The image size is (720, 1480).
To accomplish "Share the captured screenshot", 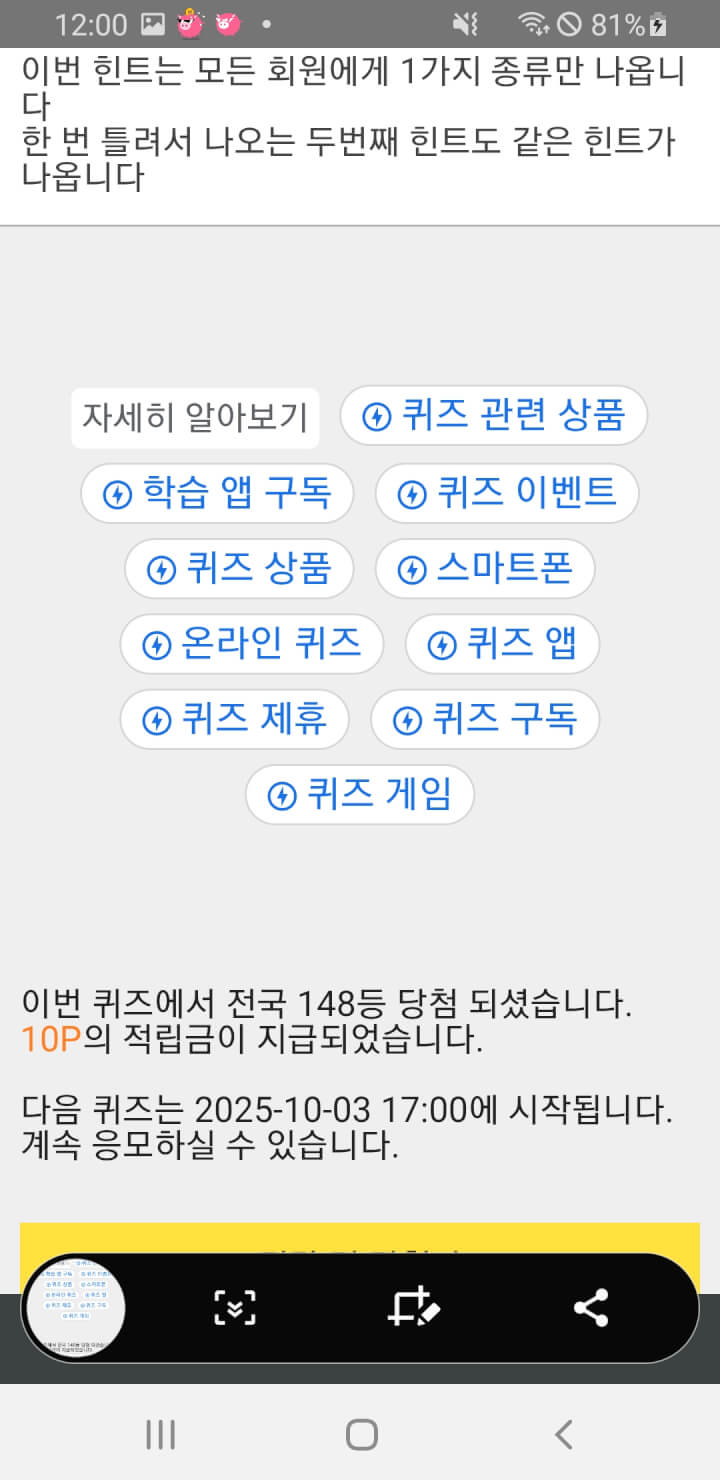I will tap(591, 1308).
